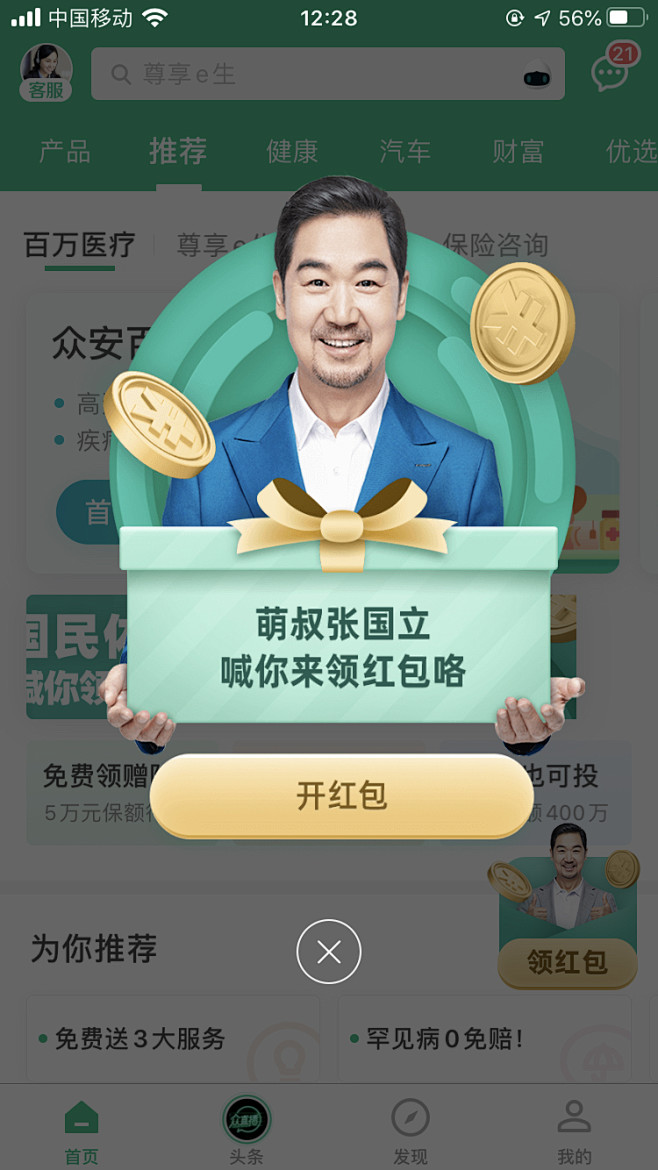The height and width of the screenshot is (1170, 658).
Task: Tap the 开红包 button
Action: [x=341, y=796]
